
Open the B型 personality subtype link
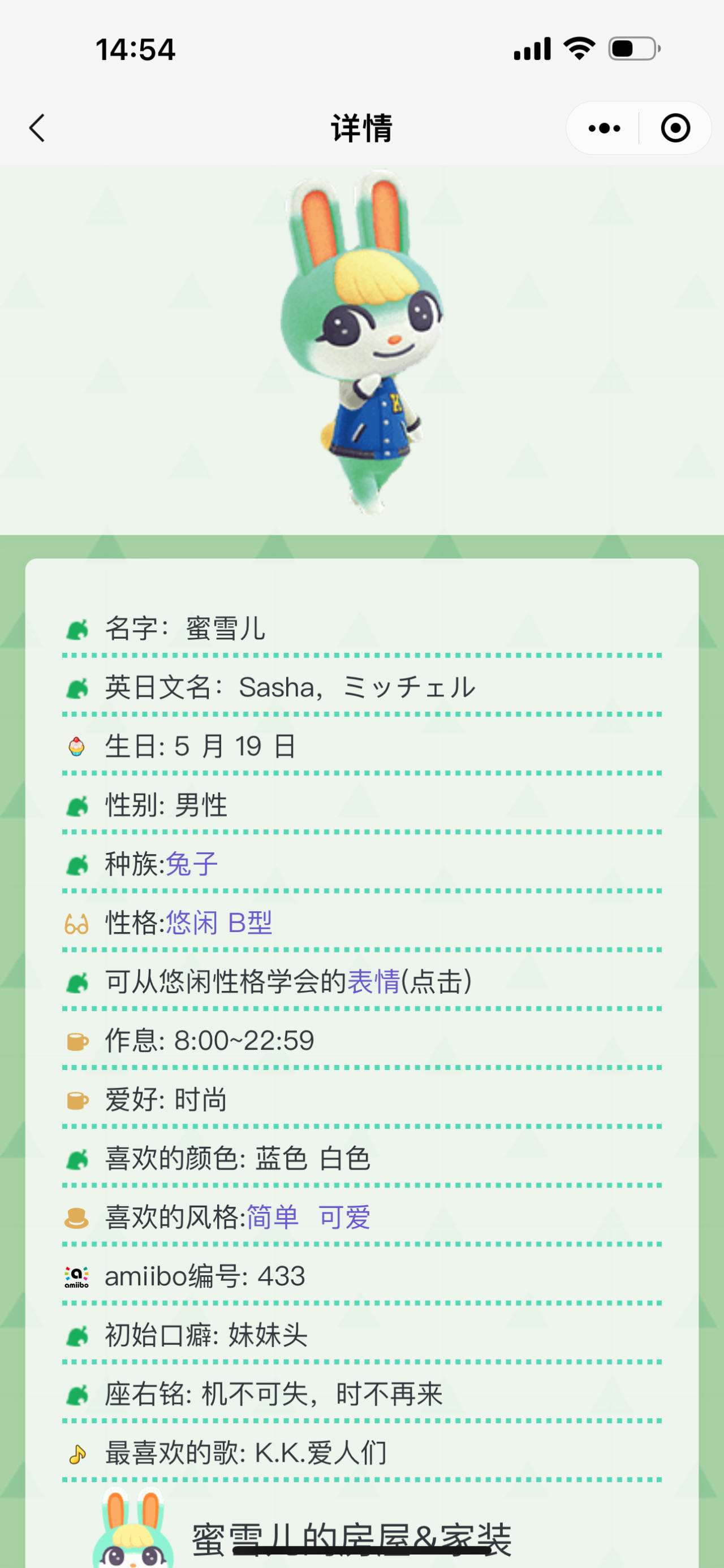pos(249,923)
